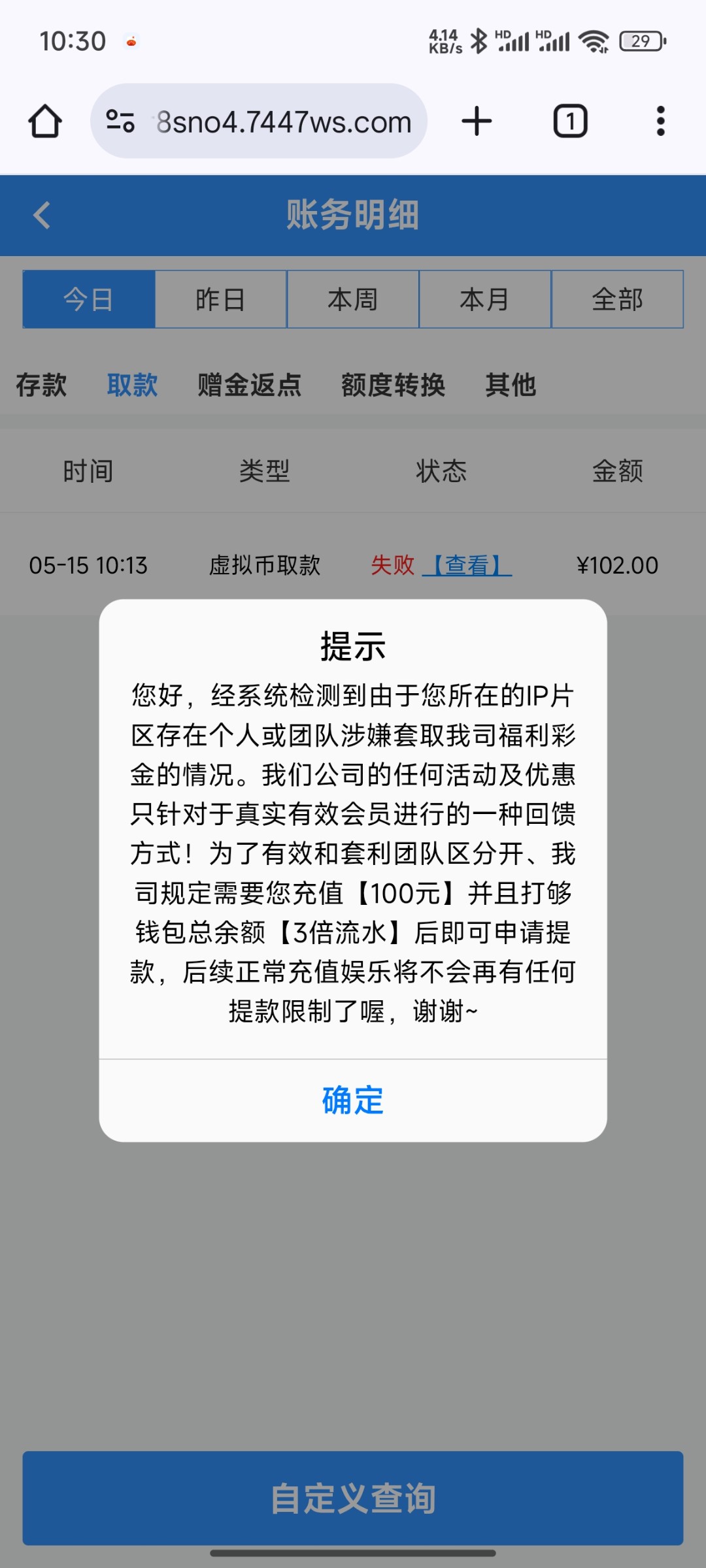Select the 取款 tab
The width and height of the screenshot is (706, 1568).
click(132, 385)
